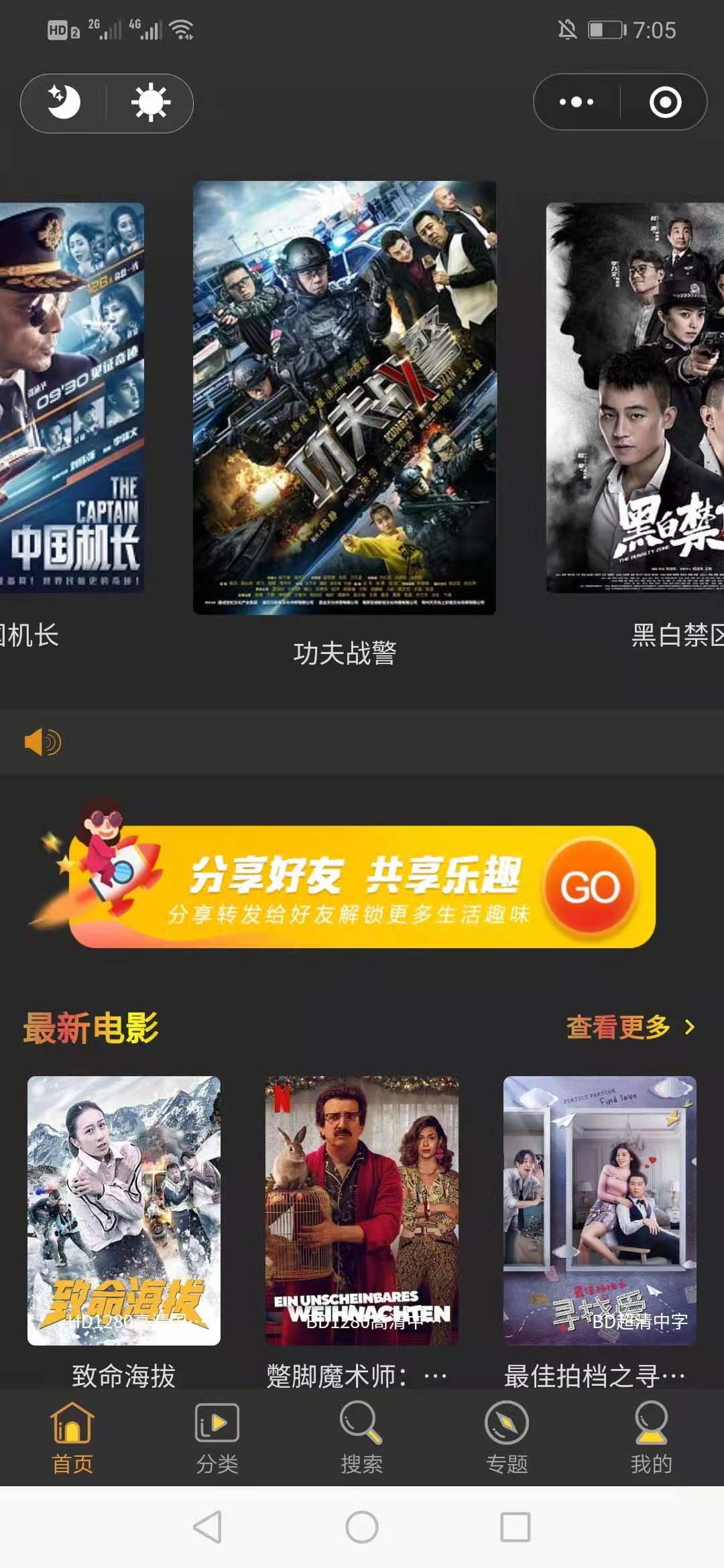Switch to the 分类 categories tab
This screenshot has width=724, height=1568.
point(217,1437)
